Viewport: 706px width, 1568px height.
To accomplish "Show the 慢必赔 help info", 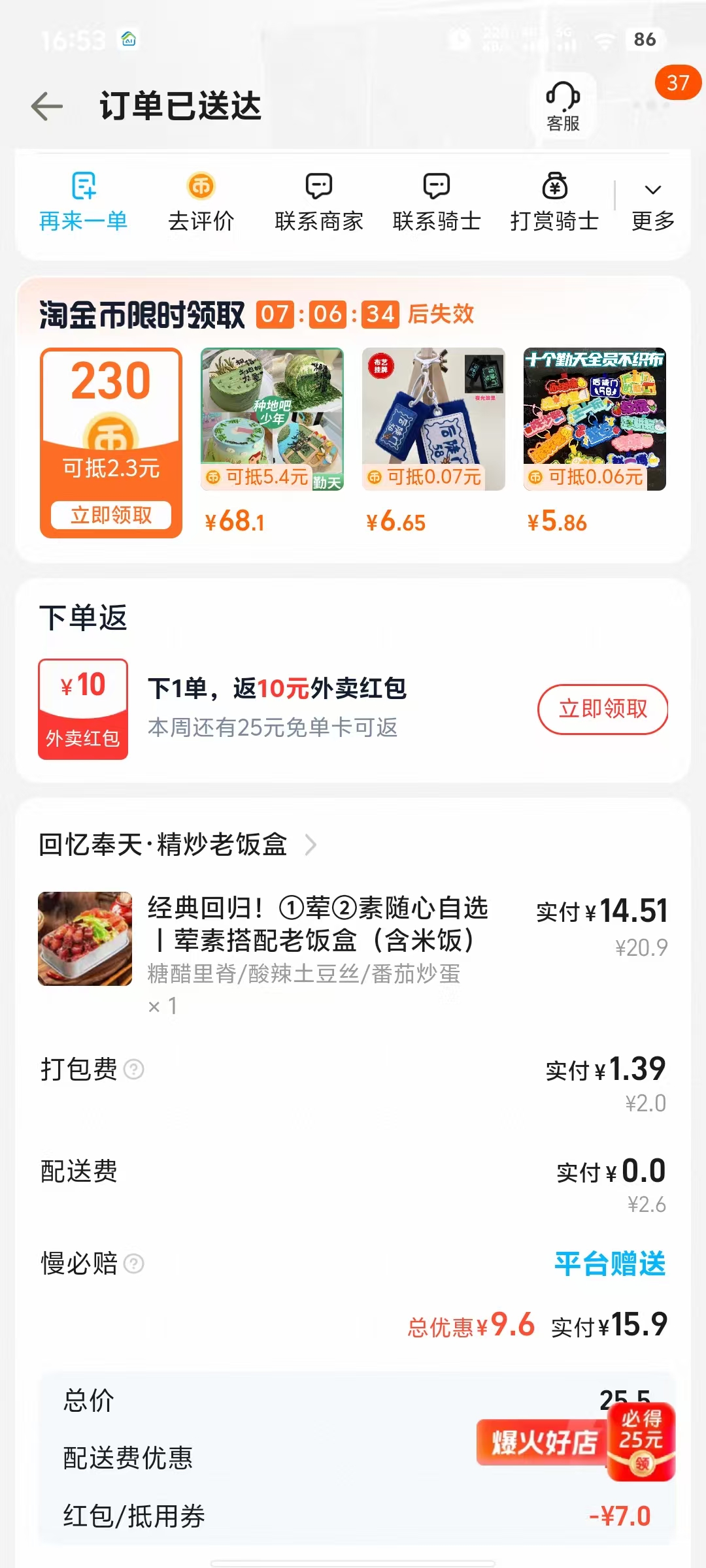I will (x=134, y=1264).
